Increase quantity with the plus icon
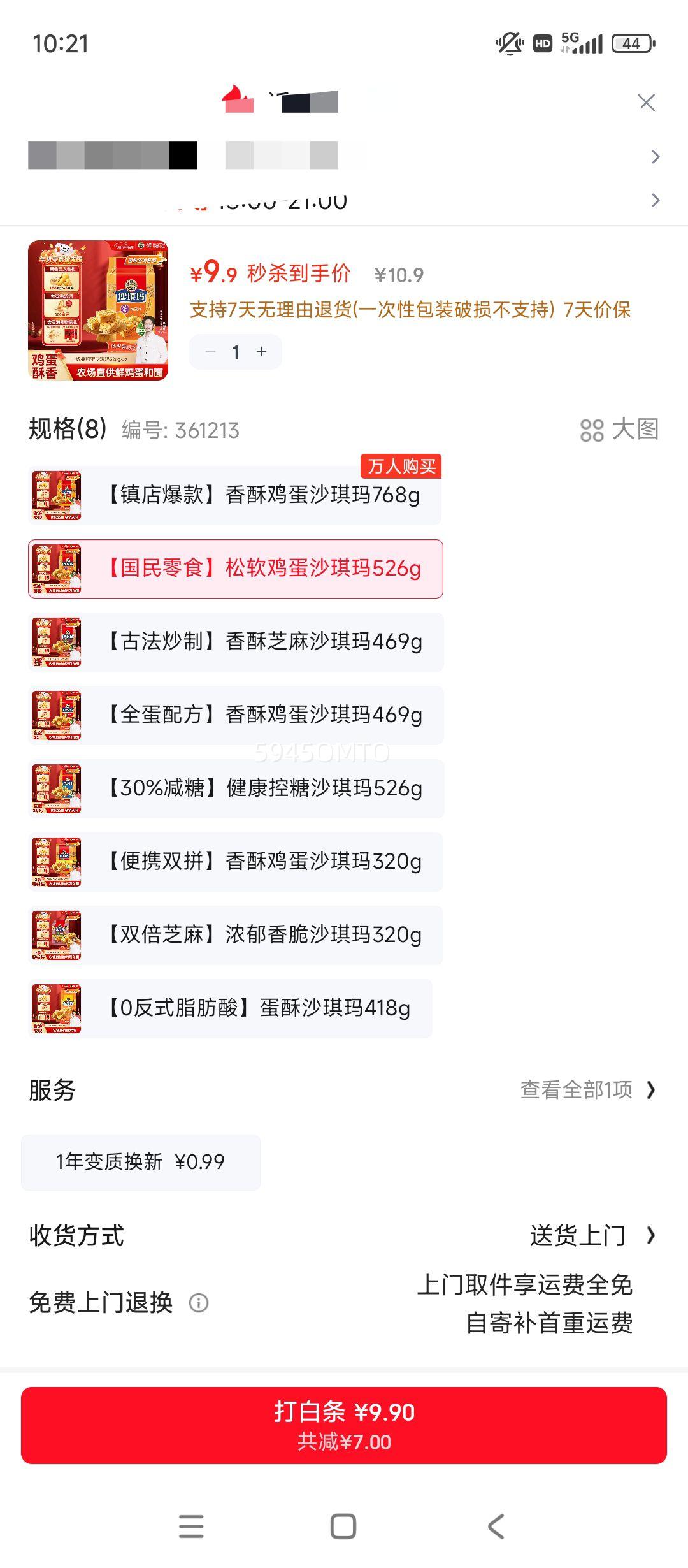The height and width of the screenshot is (1568, 688). (x=261, y=351)
